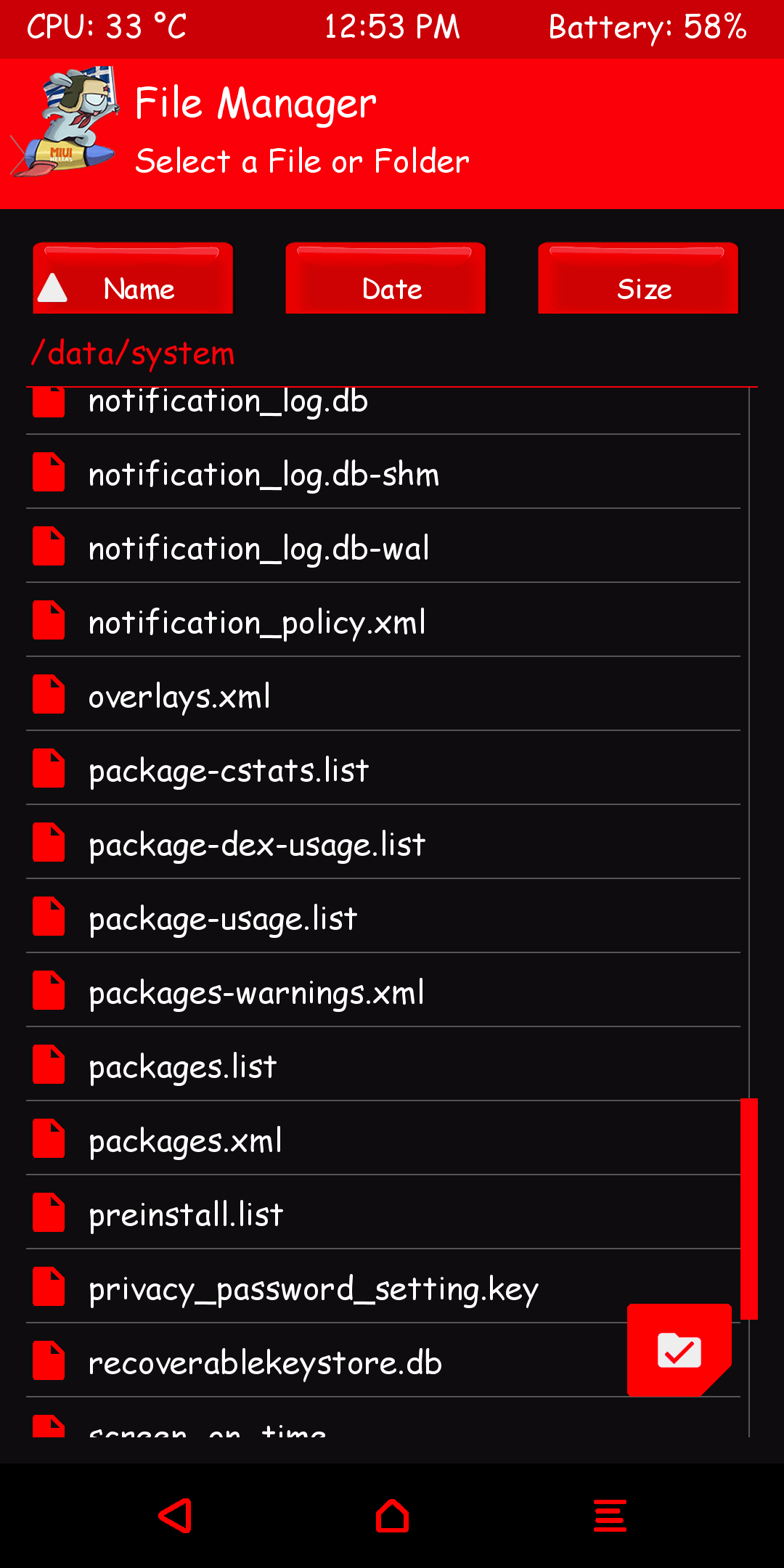Select privacy_password_setting.key file
Screen dimensions: 784x1568
(x=313, y=1289)
